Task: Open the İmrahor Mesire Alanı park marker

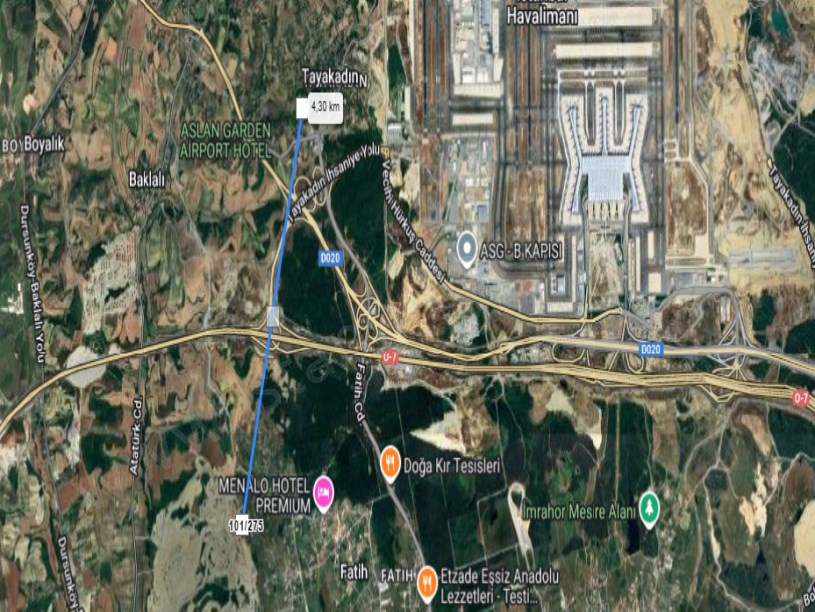Action: point(650,507)
